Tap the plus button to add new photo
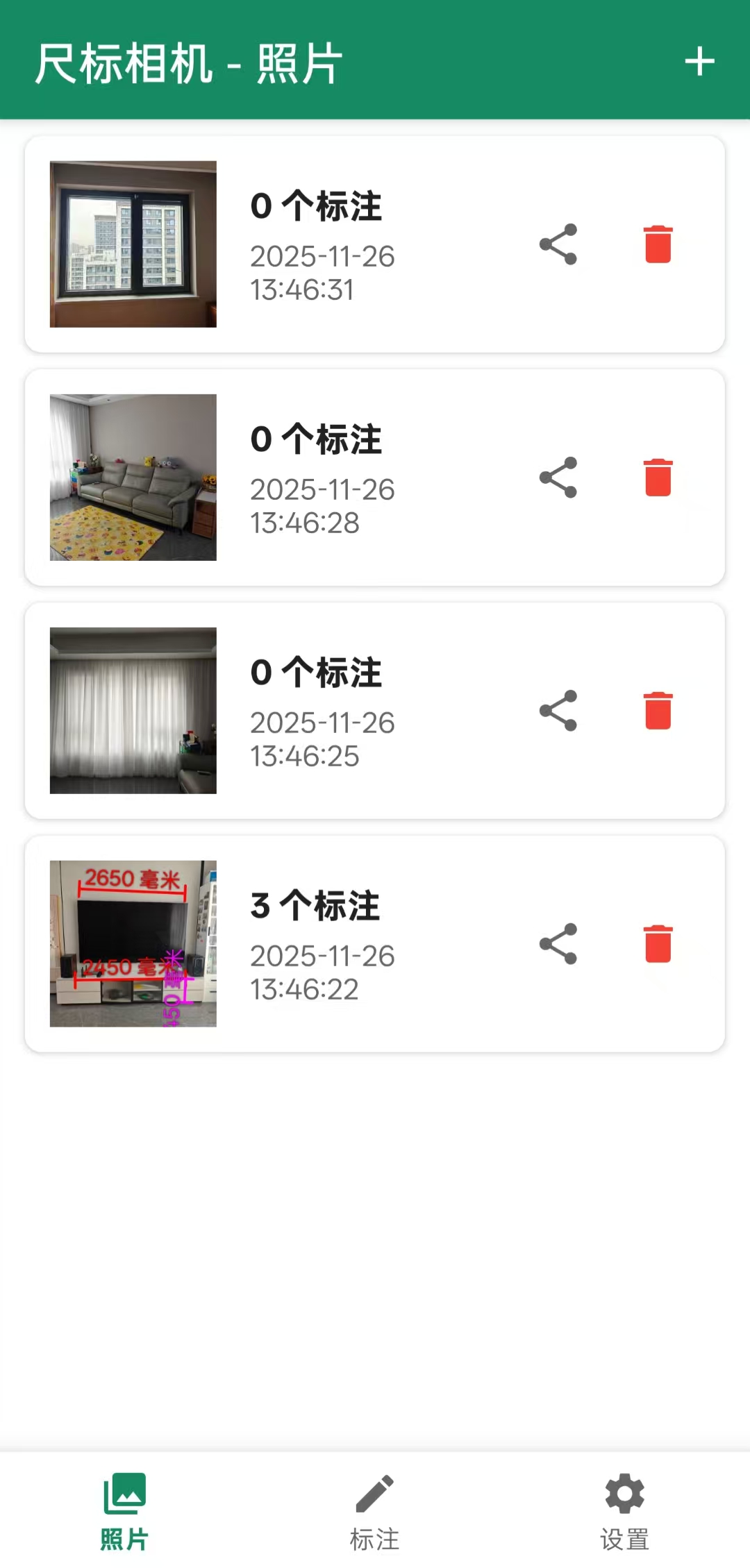This screenshot has width=750, height=1568. click(701, 61)
